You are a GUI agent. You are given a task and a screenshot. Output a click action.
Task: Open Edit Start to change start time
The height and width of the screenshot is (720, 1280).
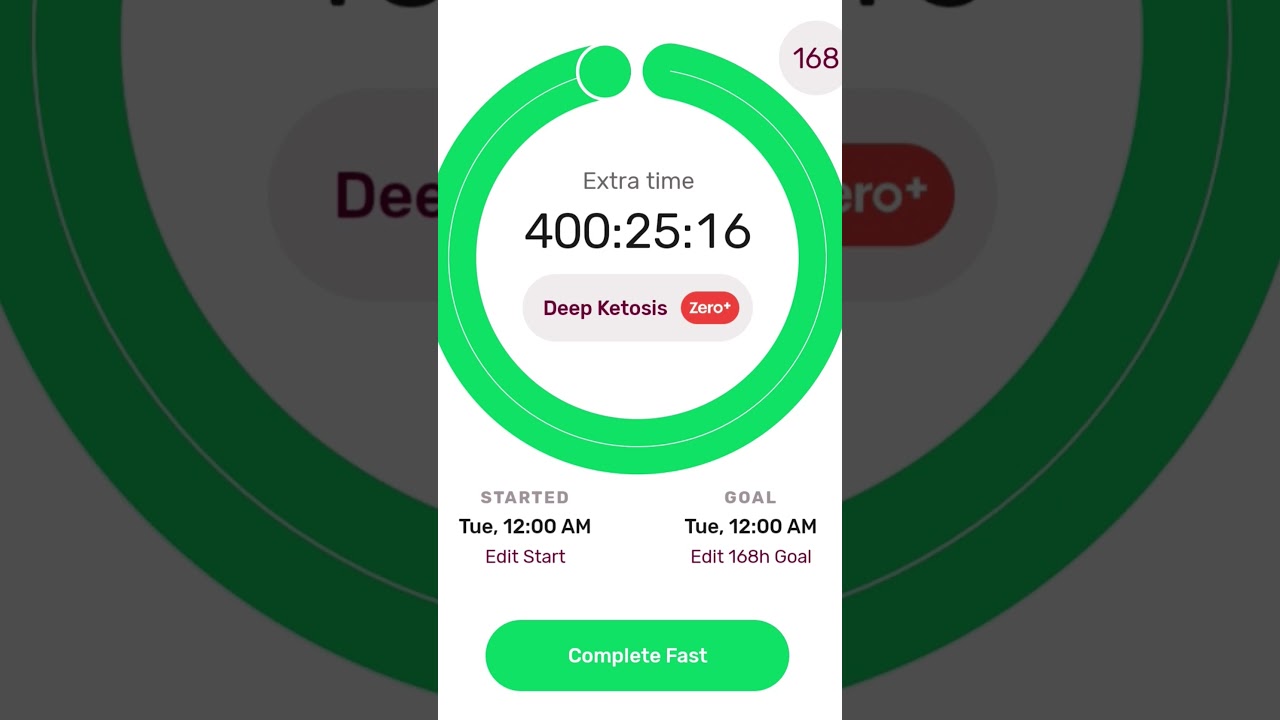[x=525, y=557]
